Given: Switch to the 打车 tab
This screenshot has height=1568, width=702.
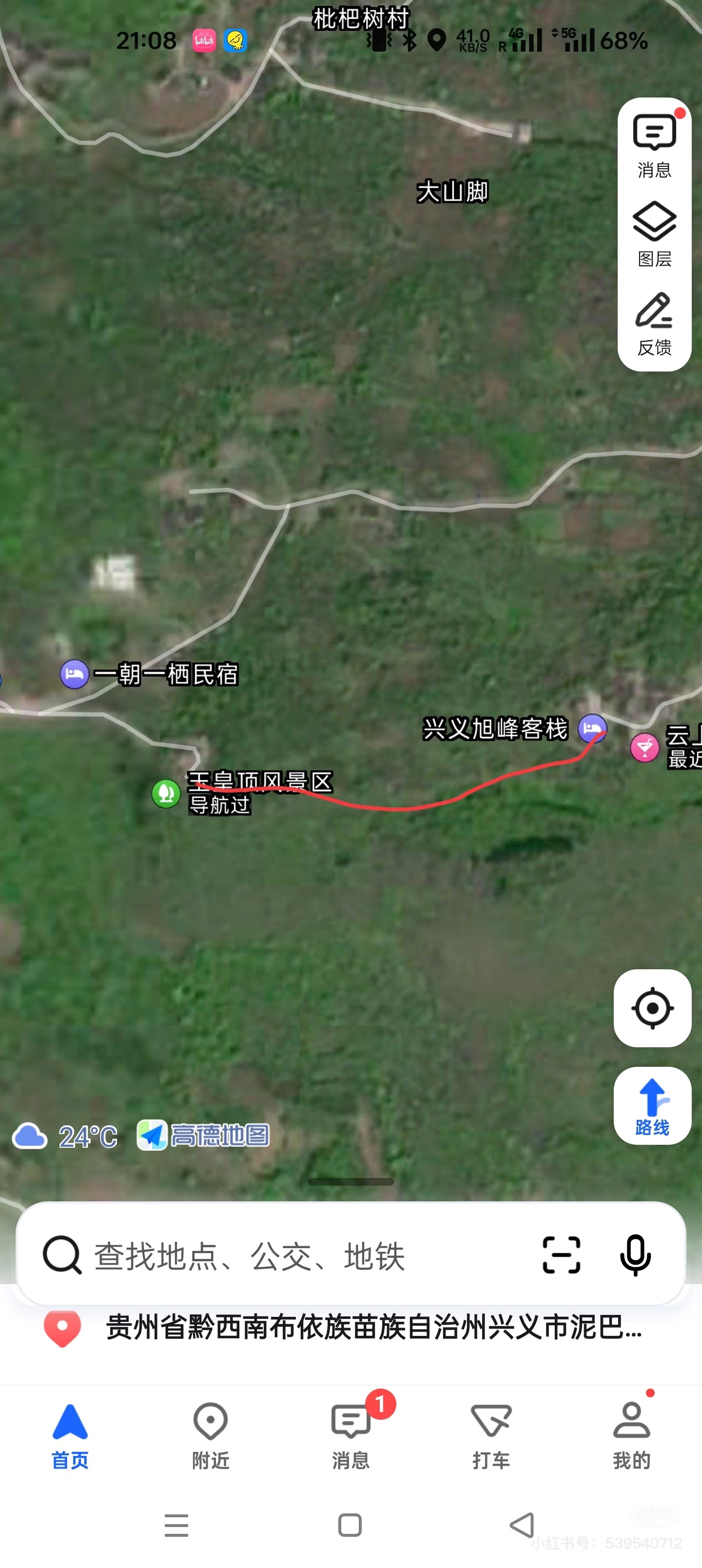Looking at the screenshot, I should pyautogui.click(x=491, y=1434).
